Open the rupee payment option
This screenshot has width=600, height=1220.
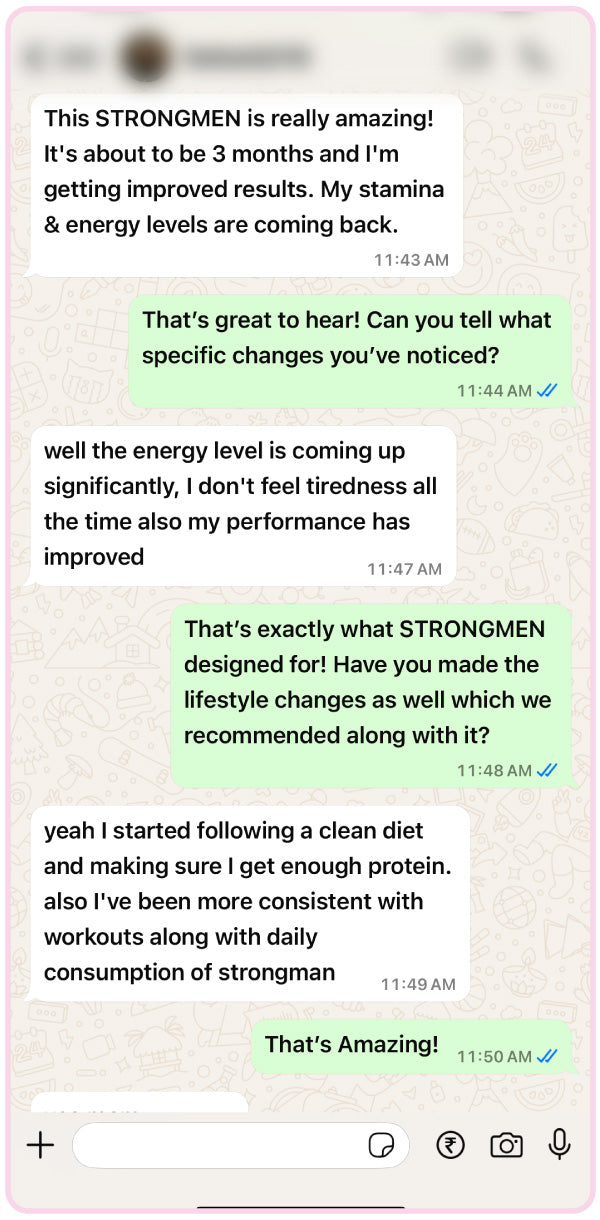pos(450,1145)
